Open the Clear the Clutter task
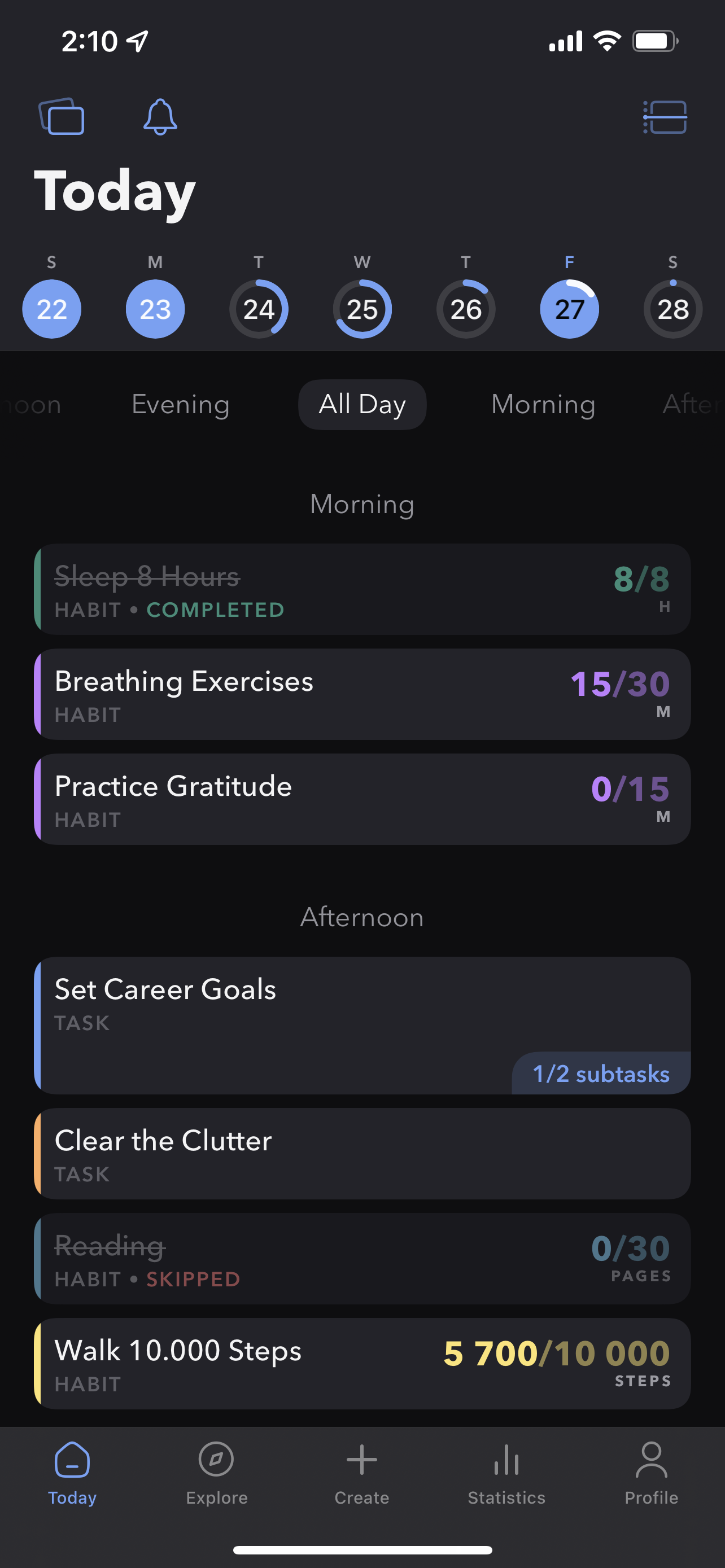Viewport: 725px width, 1568px height. click(x=362, y=1154)
